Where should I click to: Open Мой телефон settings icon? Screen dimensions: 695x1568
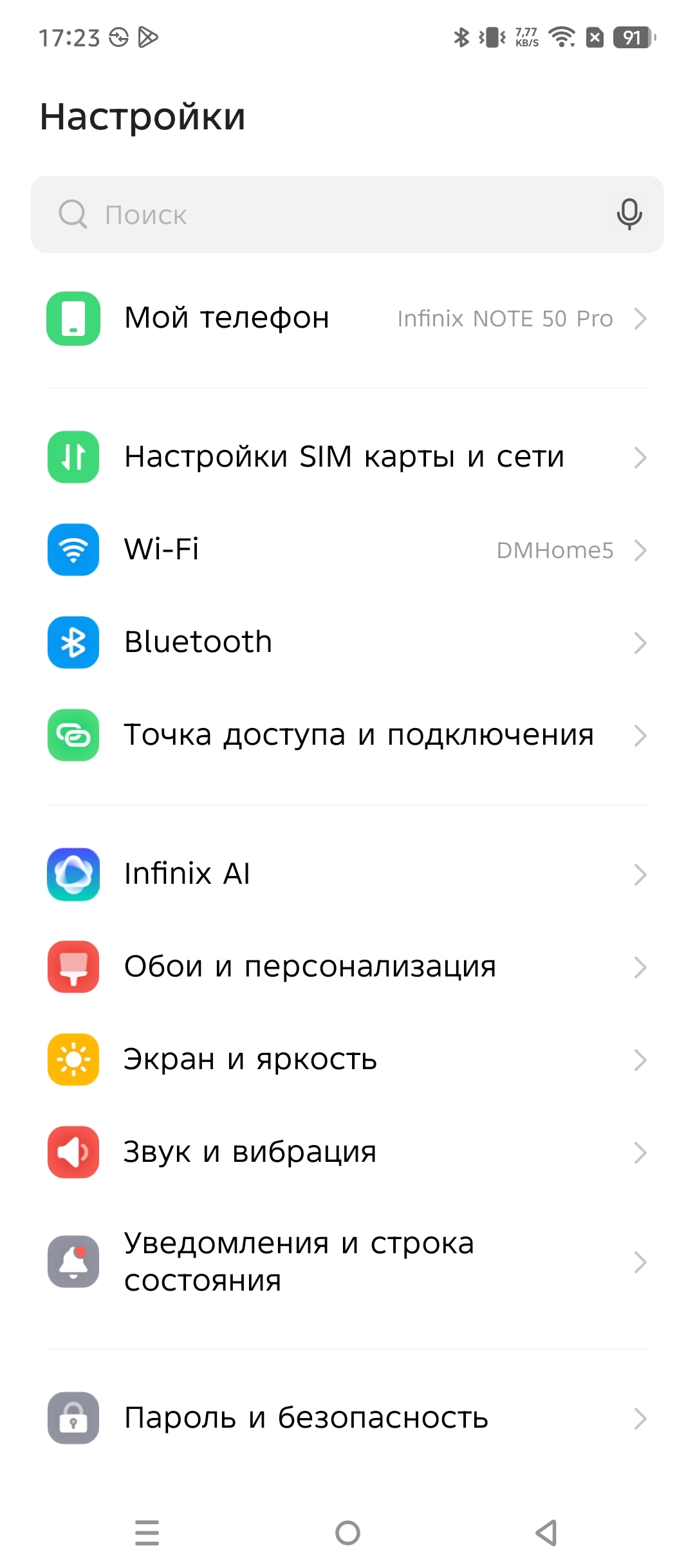click(72, 318)
